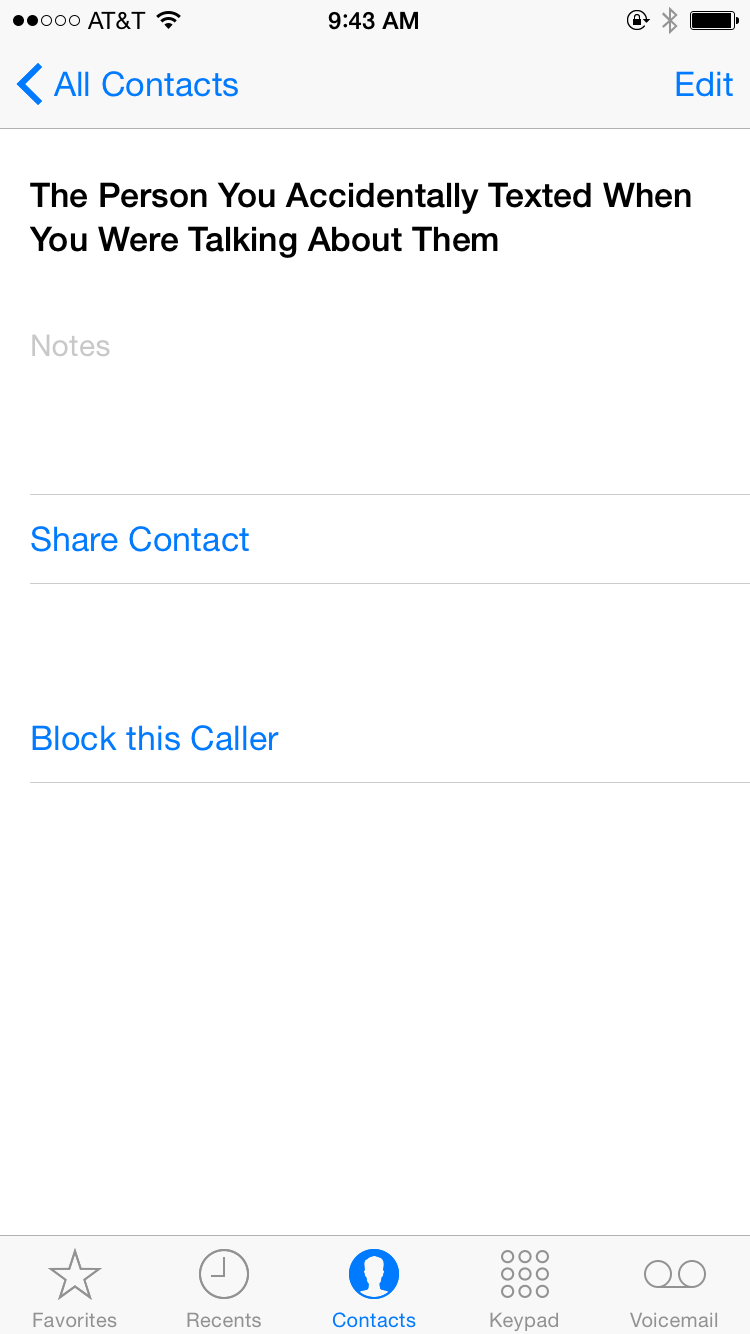
Task: Share Contact with someone
Action: (140, 540)
